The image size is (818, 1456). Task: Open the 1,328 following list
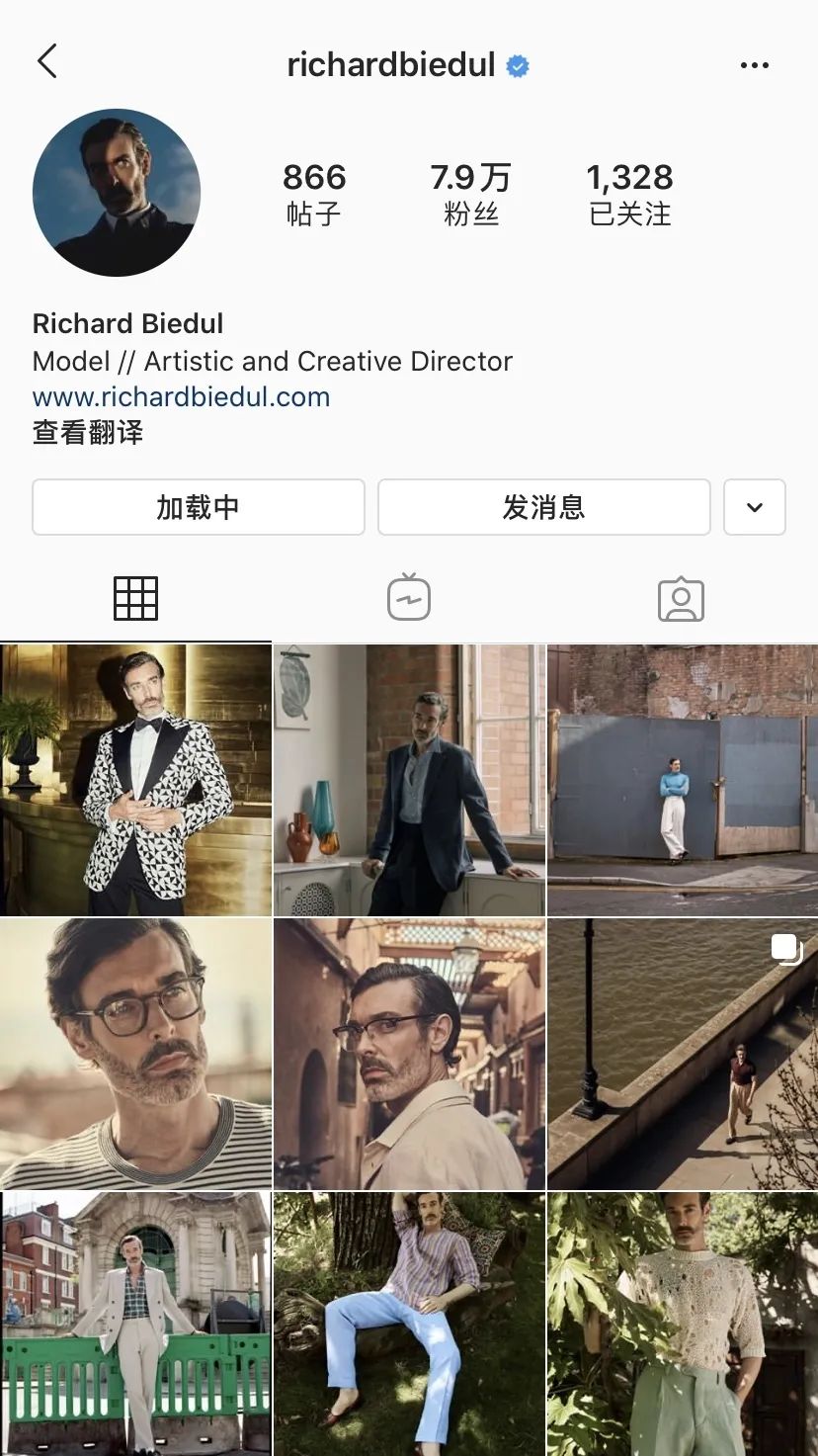[629, 194]
